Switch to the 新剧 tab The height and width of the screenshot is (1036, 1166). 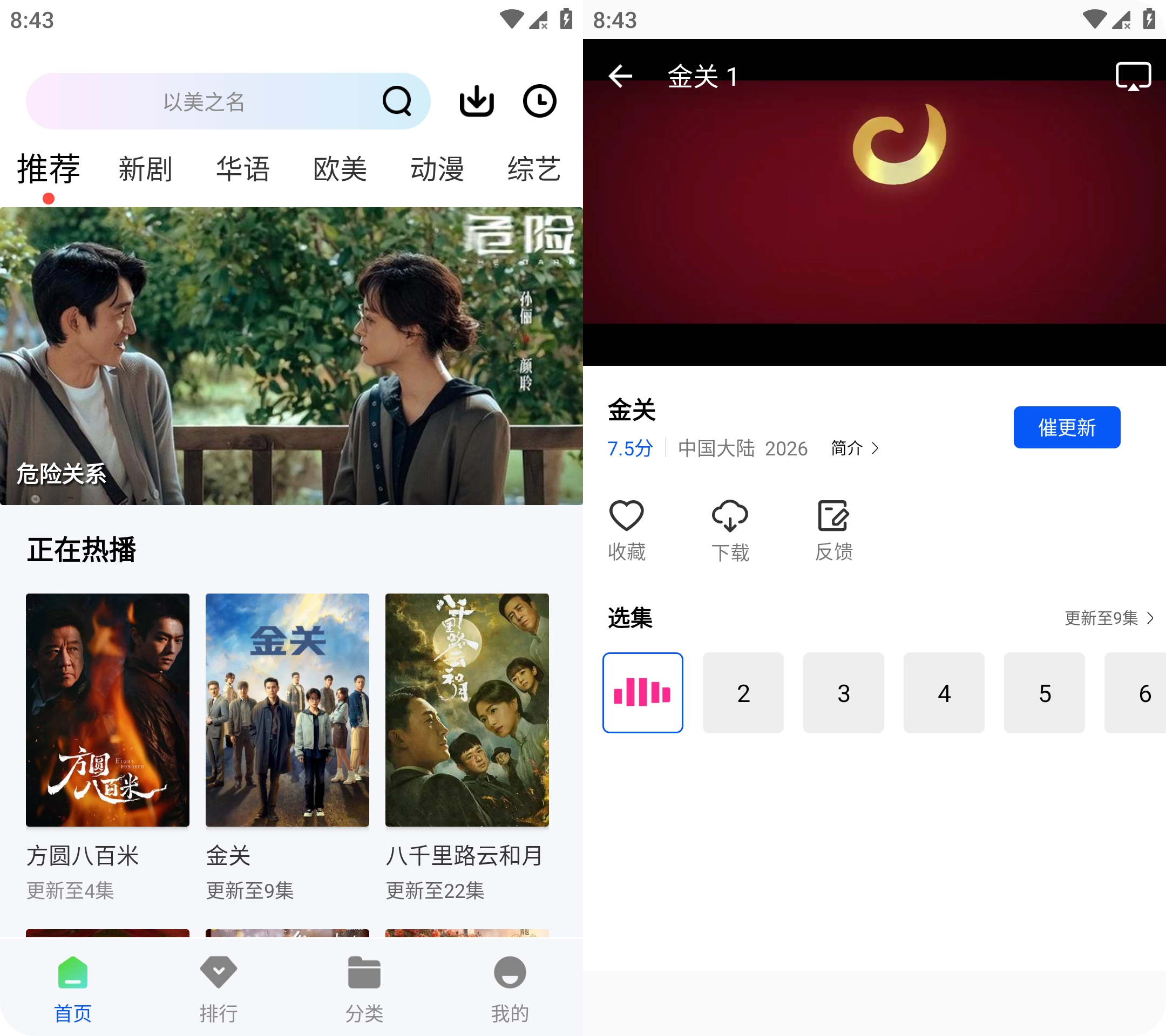coord(145,169)
